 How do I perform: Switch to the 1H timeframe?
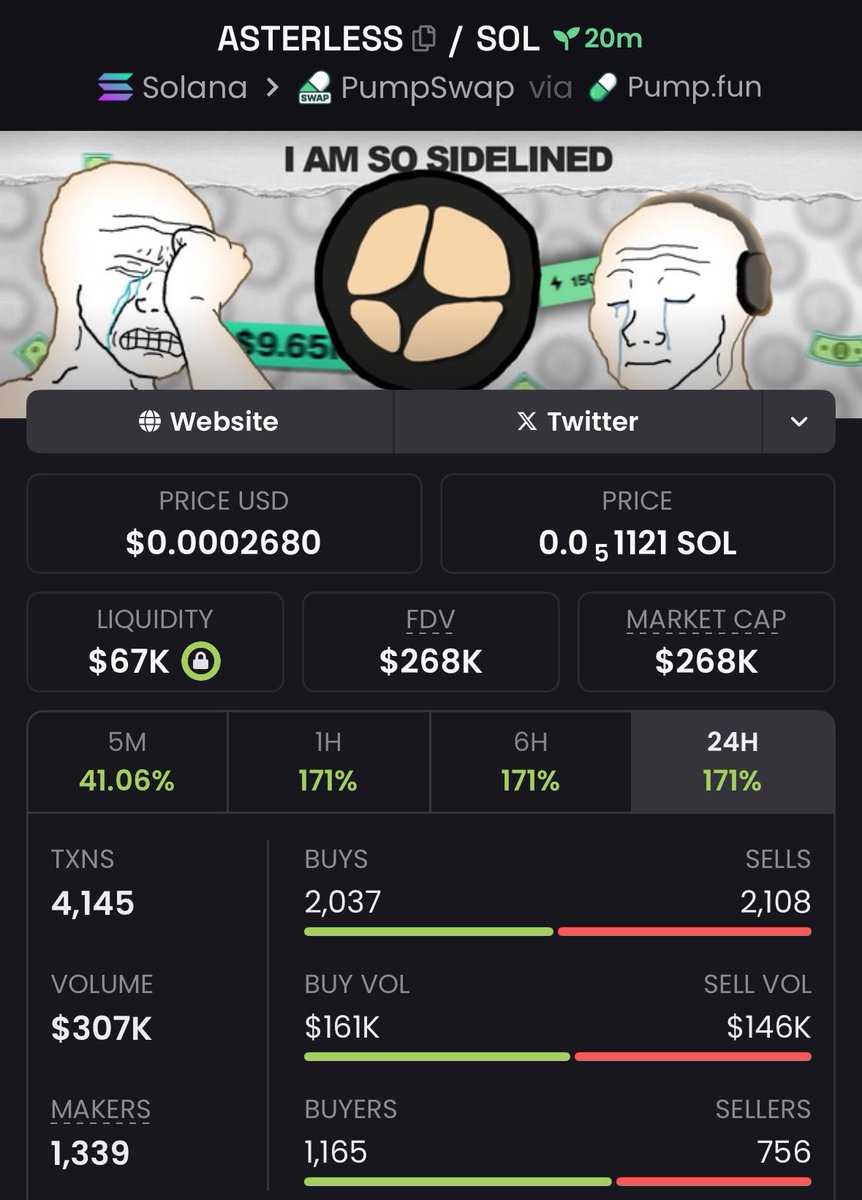328,761
